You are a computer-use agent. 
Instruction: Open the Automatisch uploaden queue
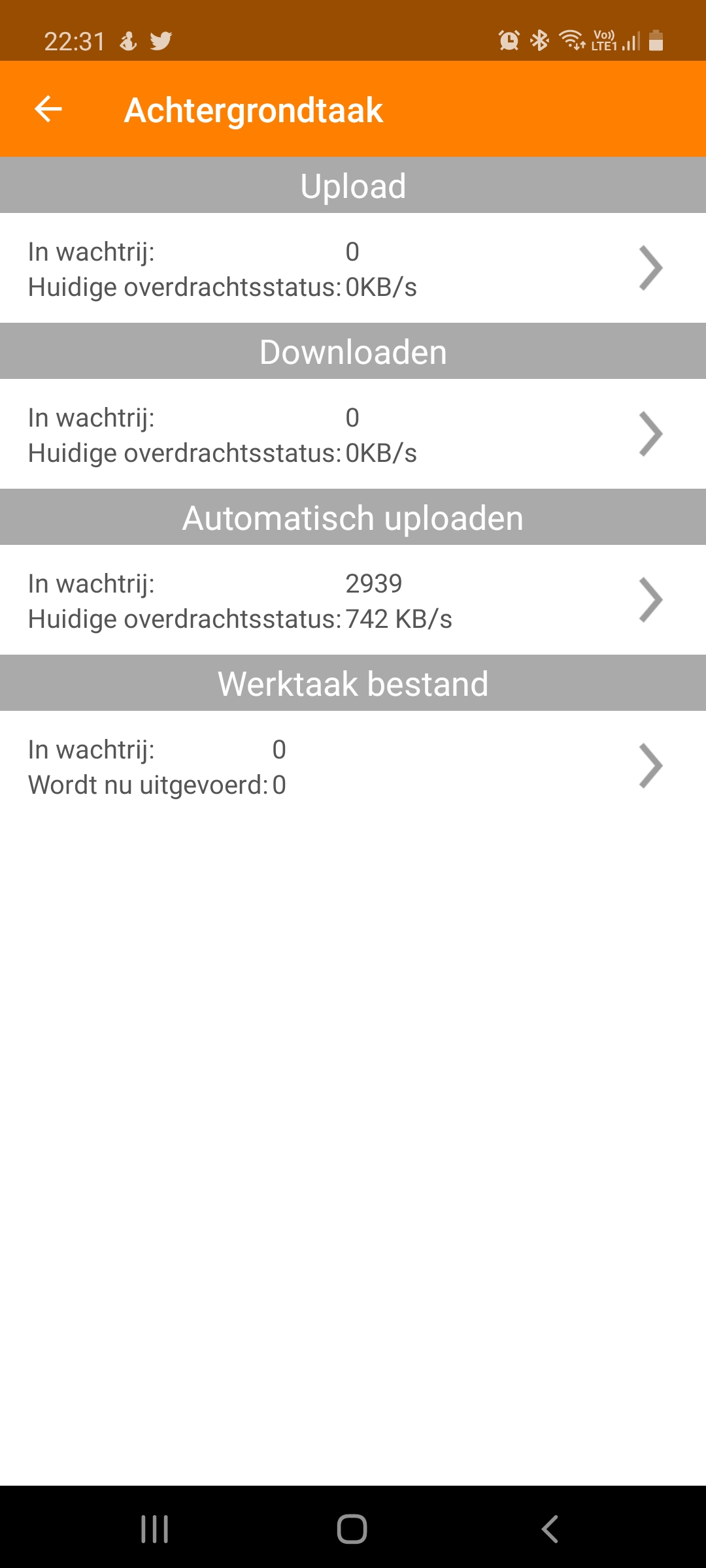(x=353, y=600)
